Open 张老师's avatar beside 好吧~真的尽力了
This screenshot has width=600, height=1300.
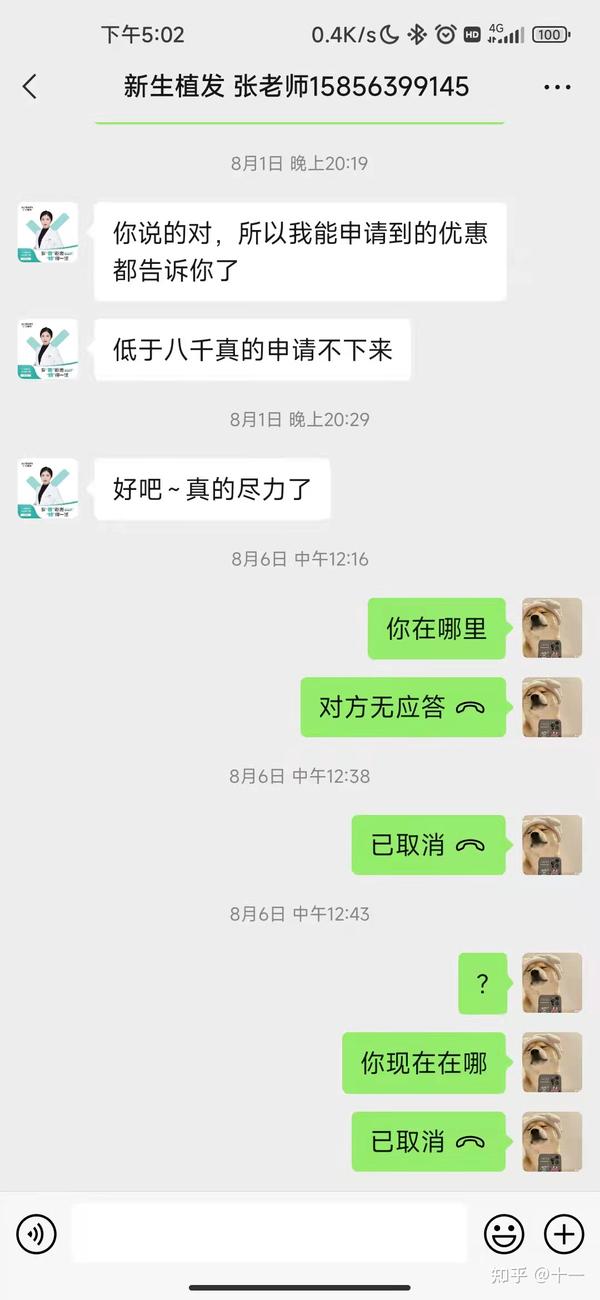point(48,488)
